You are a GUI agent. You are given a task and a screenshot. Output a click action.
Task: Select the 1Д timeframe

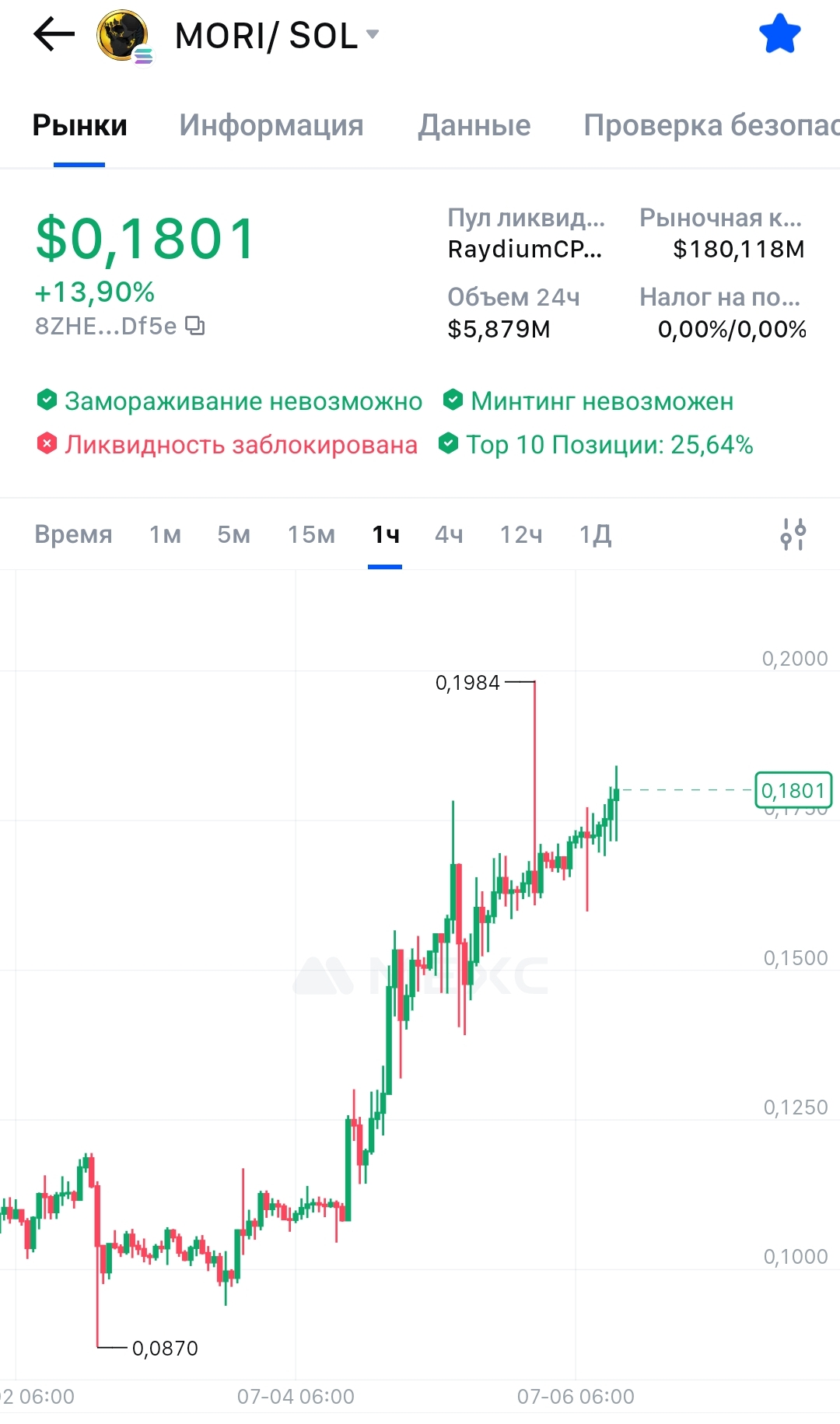point(595,534)
